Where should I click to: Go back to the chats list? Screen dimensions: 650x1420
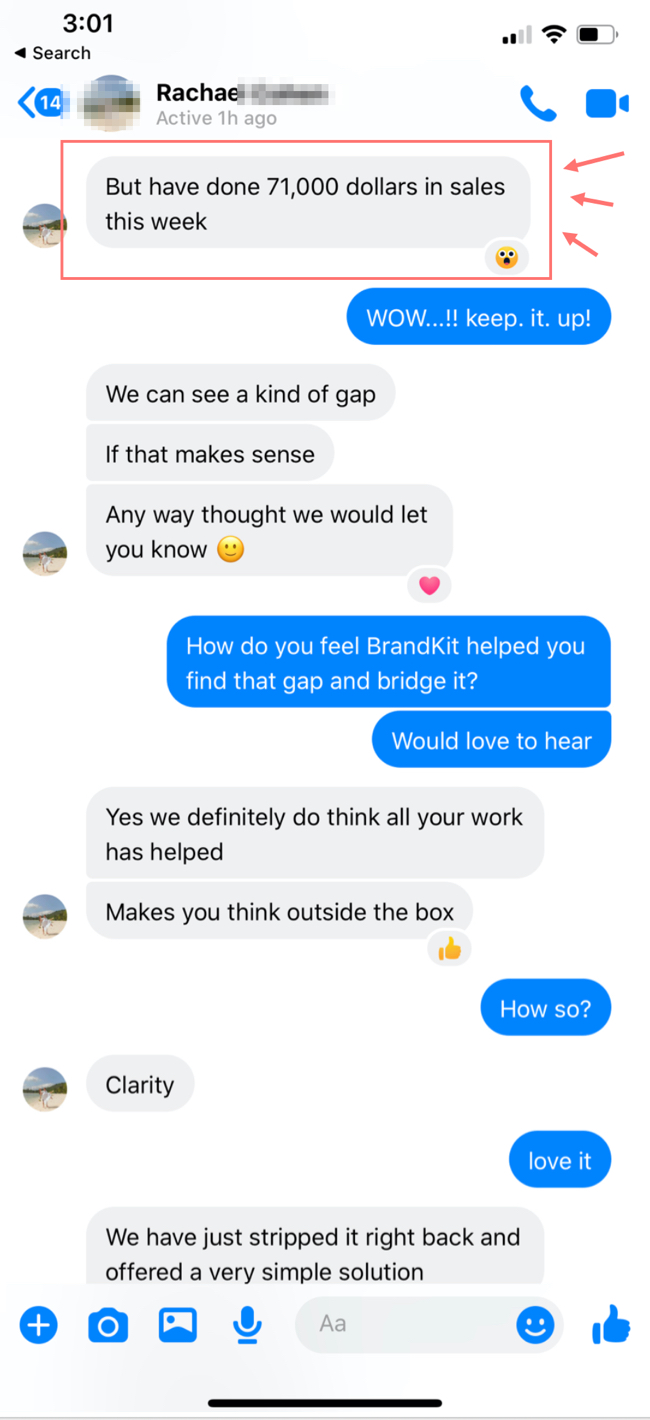pos(40,103)
